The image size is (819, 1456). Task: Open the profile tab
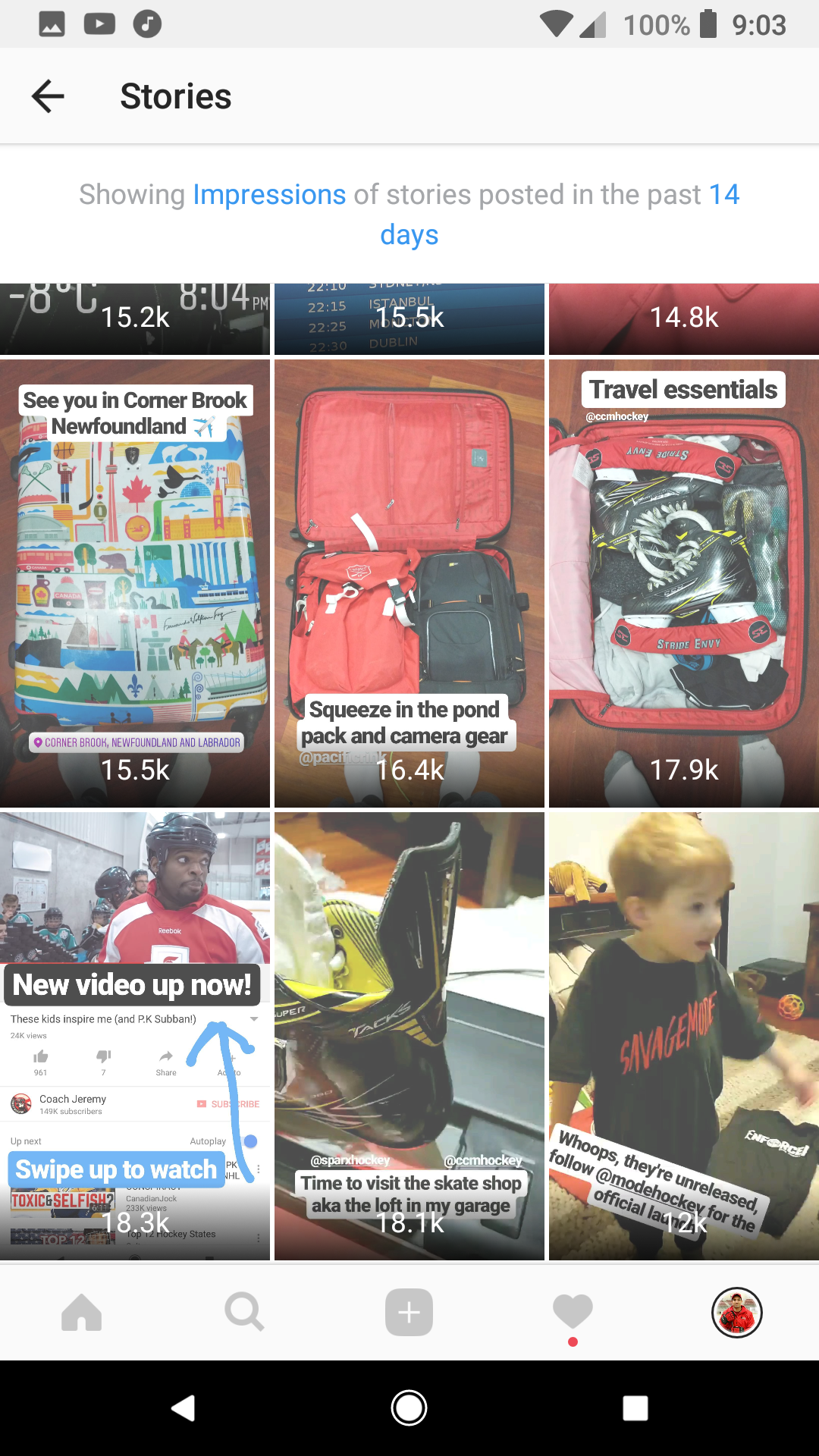(736, 1312)
